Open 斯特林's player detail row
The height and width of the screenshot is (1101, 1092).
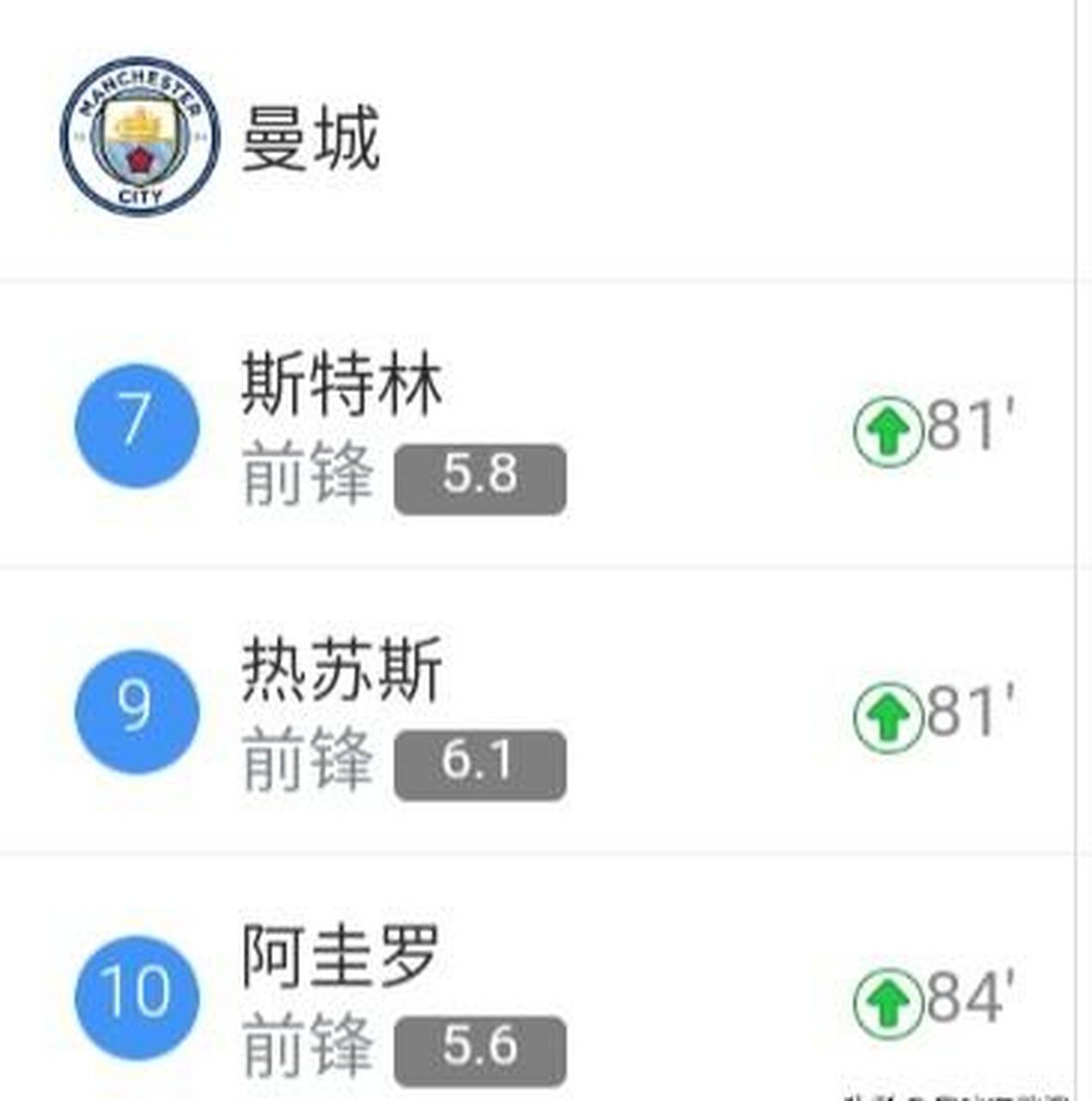tap(516, 425)
